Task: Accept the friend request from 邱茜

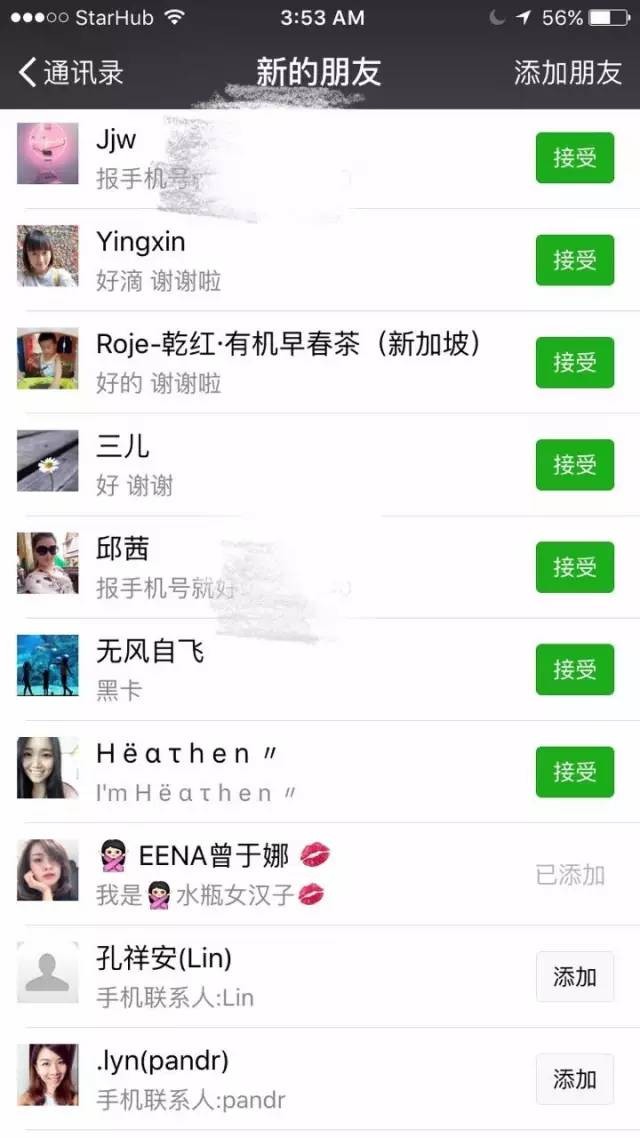Action: click(574, 567)
